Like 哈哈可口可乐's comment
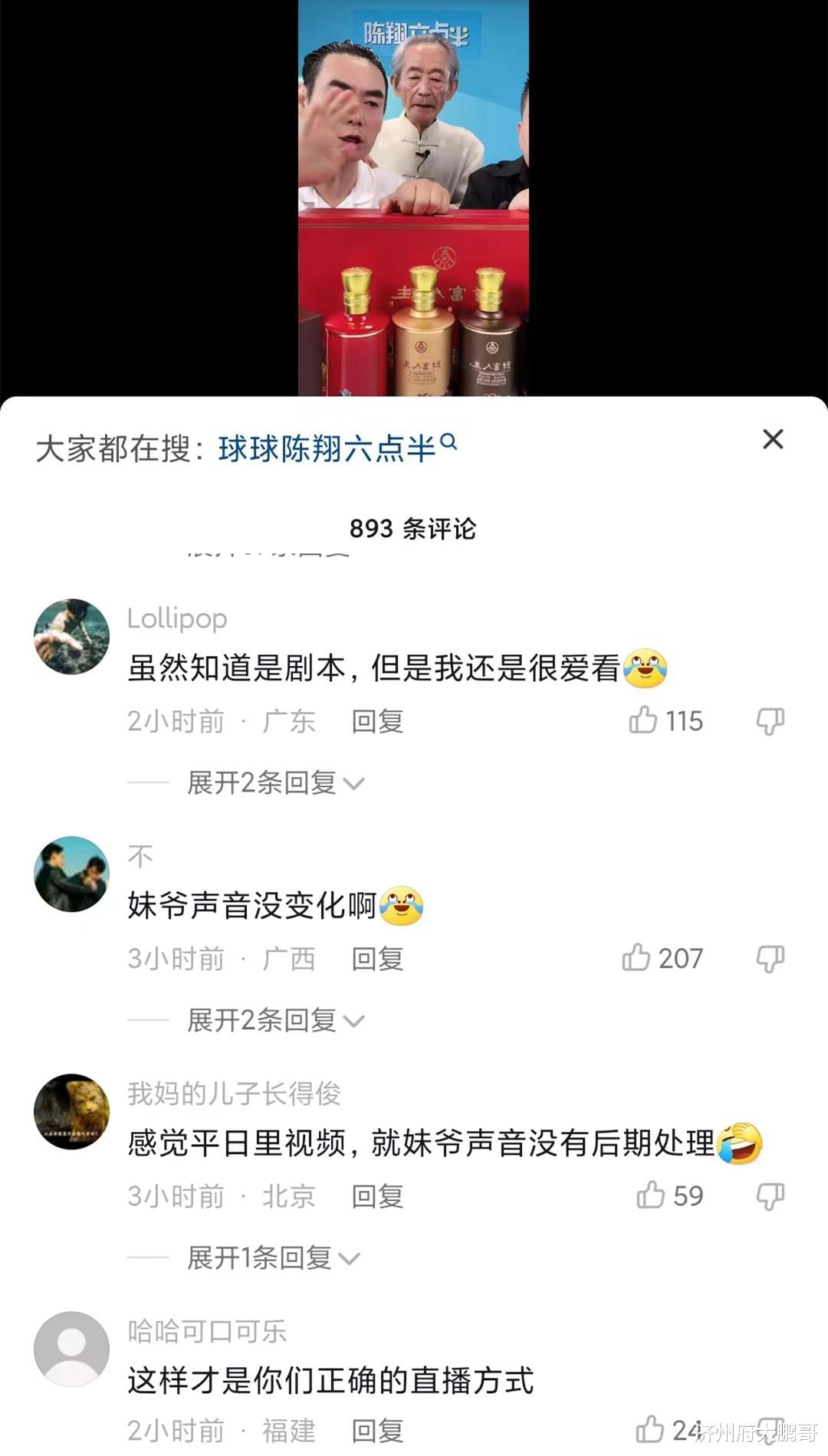This screenshot has height=1456, width=828. [651, 1430]
